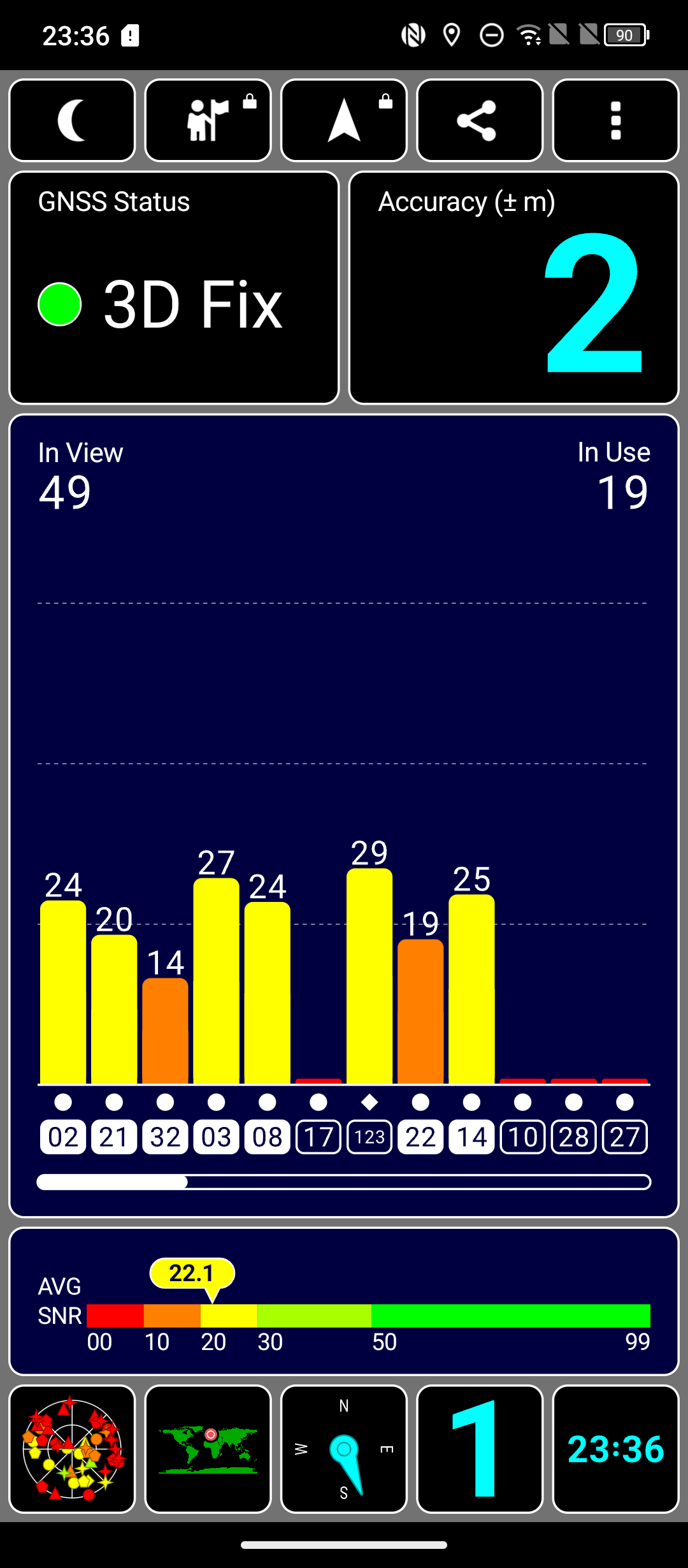This screenshot has width=688, height=1568.
Task: Open the locked navigation arrow tool
Action: click(x=344, y=120)
